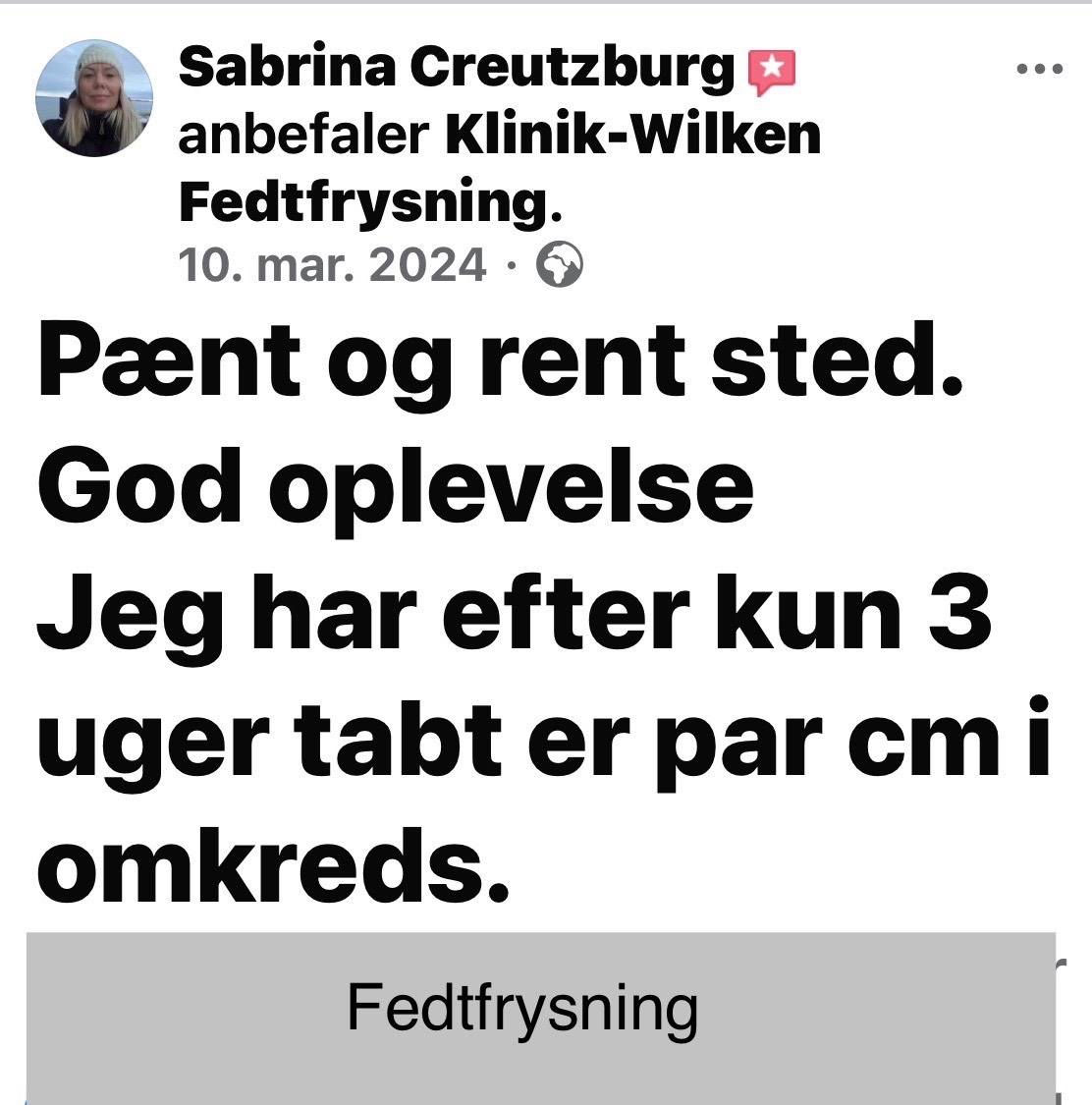Open the Klinik-Wilken Fedtfrysning page link

(632, 136)
